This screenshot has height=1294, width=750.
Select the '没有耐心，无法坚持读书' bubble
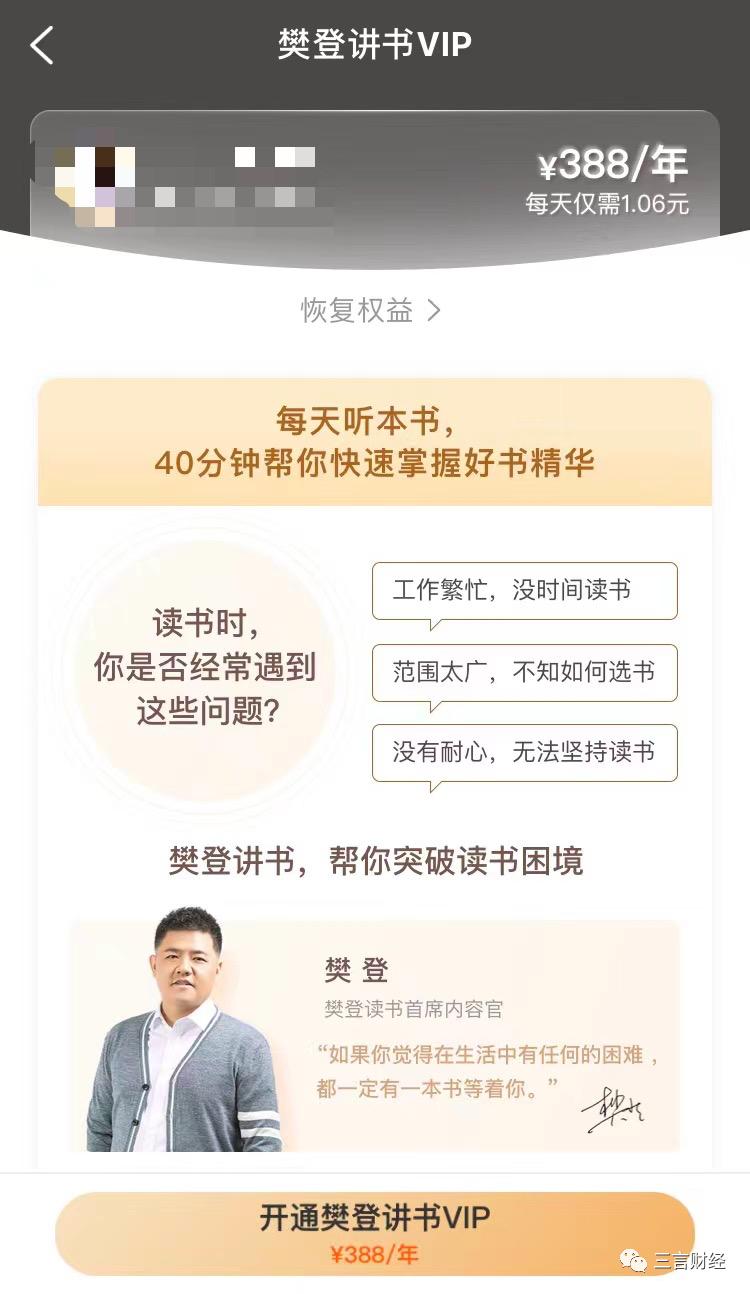pyautogui.click(x=524, y=753)
